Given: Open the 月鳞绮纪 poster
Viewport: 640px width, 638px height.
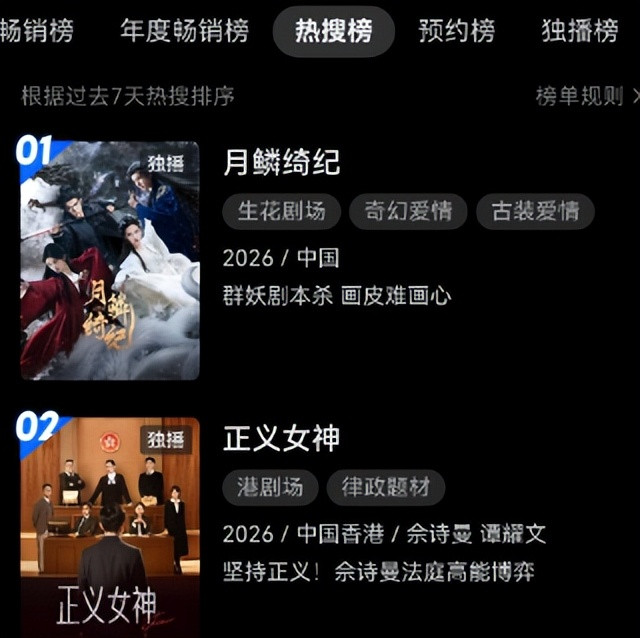Looking at the screenshot, I should [x=110, y=260].
